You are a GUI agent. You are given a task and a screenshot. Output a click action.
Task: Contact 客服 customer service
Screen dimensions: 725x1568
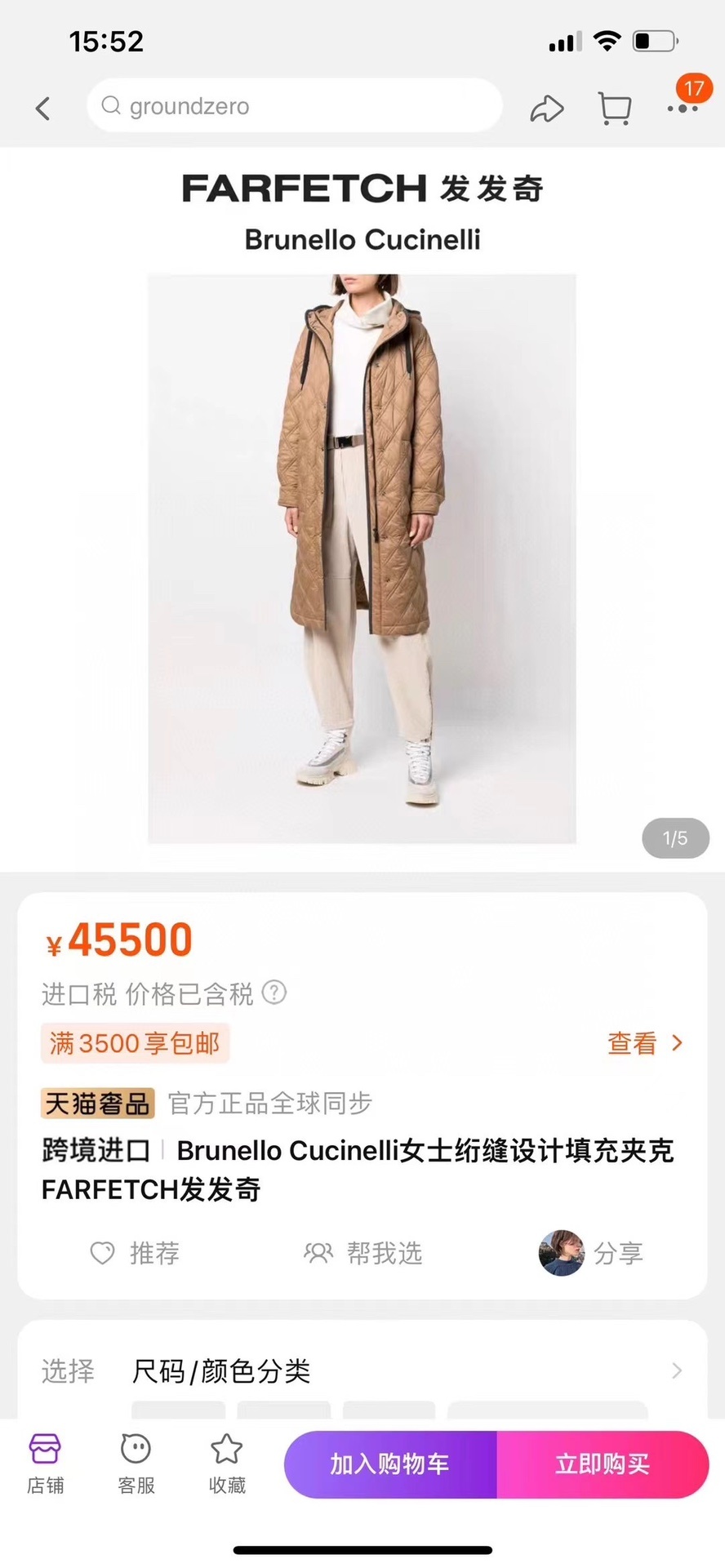pyautogui.click(x=136, y=1464)
